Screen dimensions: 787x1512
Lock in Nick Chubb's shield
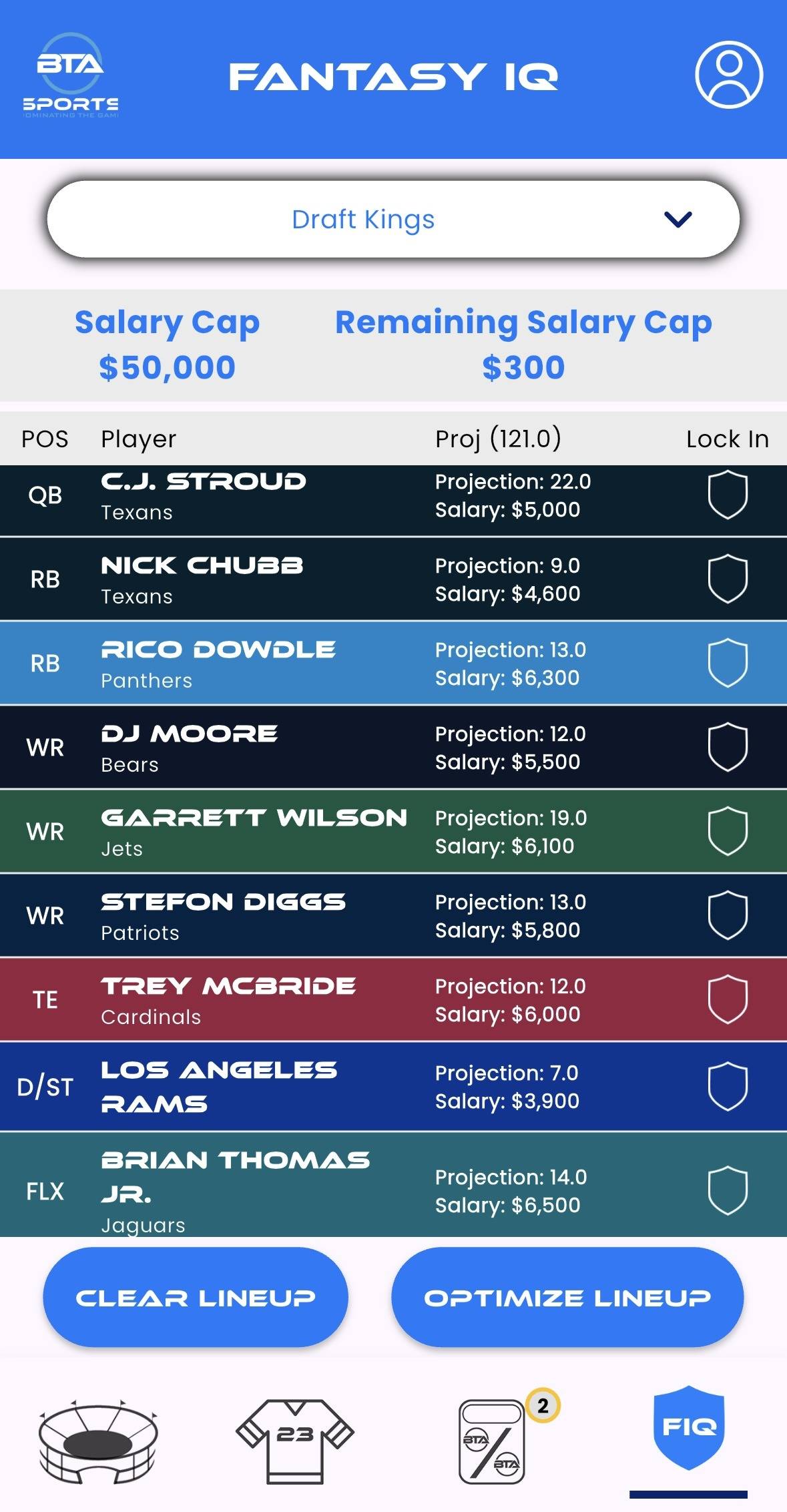[x=727, y=579]
